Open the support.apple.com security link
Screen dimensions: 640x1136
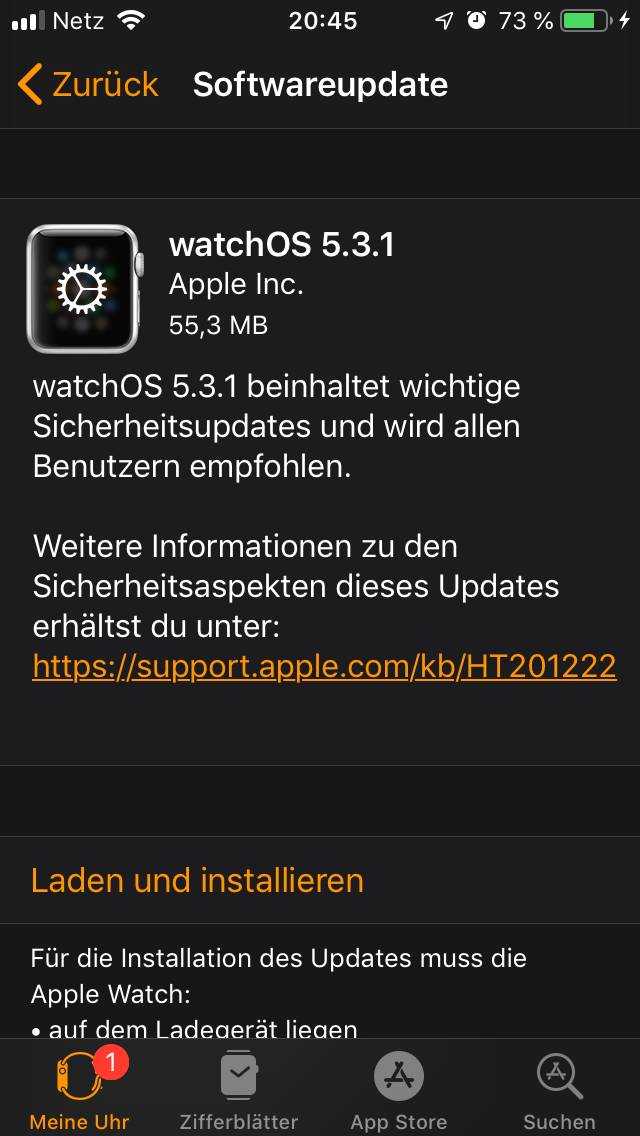coord(324,666)
